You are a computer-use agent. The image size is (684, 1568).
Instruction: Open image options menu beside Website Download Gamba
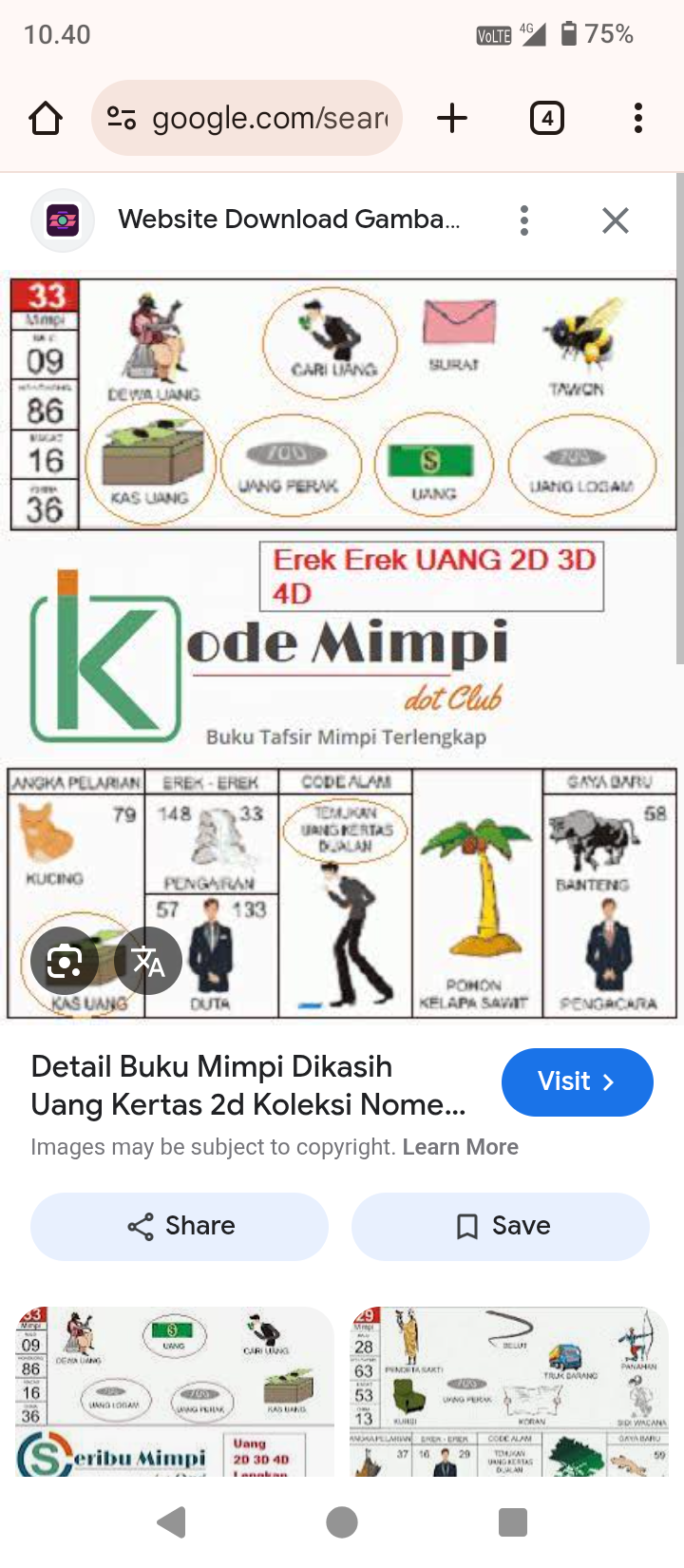[523, 220]
